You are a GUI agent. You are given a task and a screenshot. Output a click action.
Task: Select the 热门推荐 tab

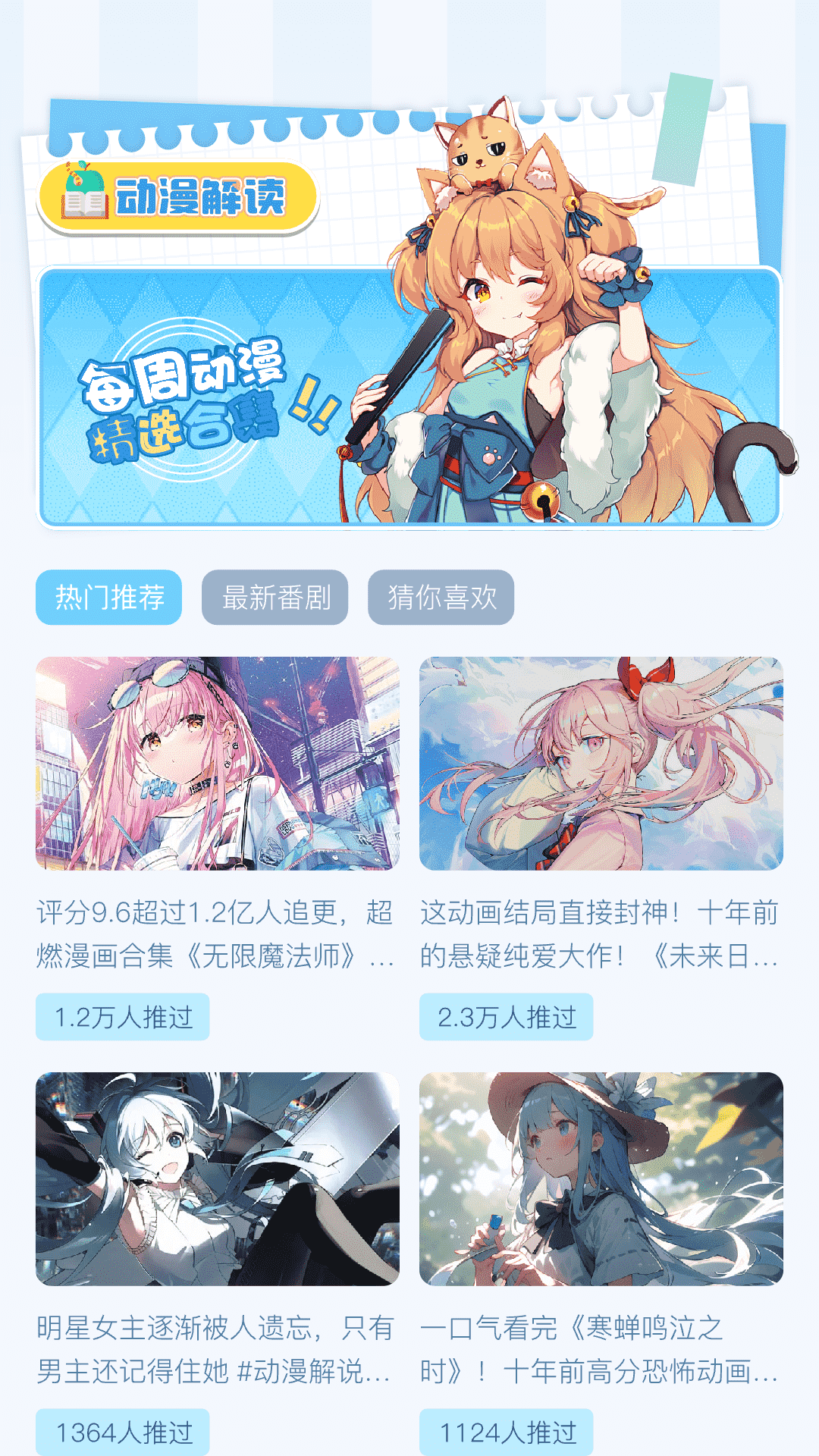pyautogui.click(x=108, y=598)
